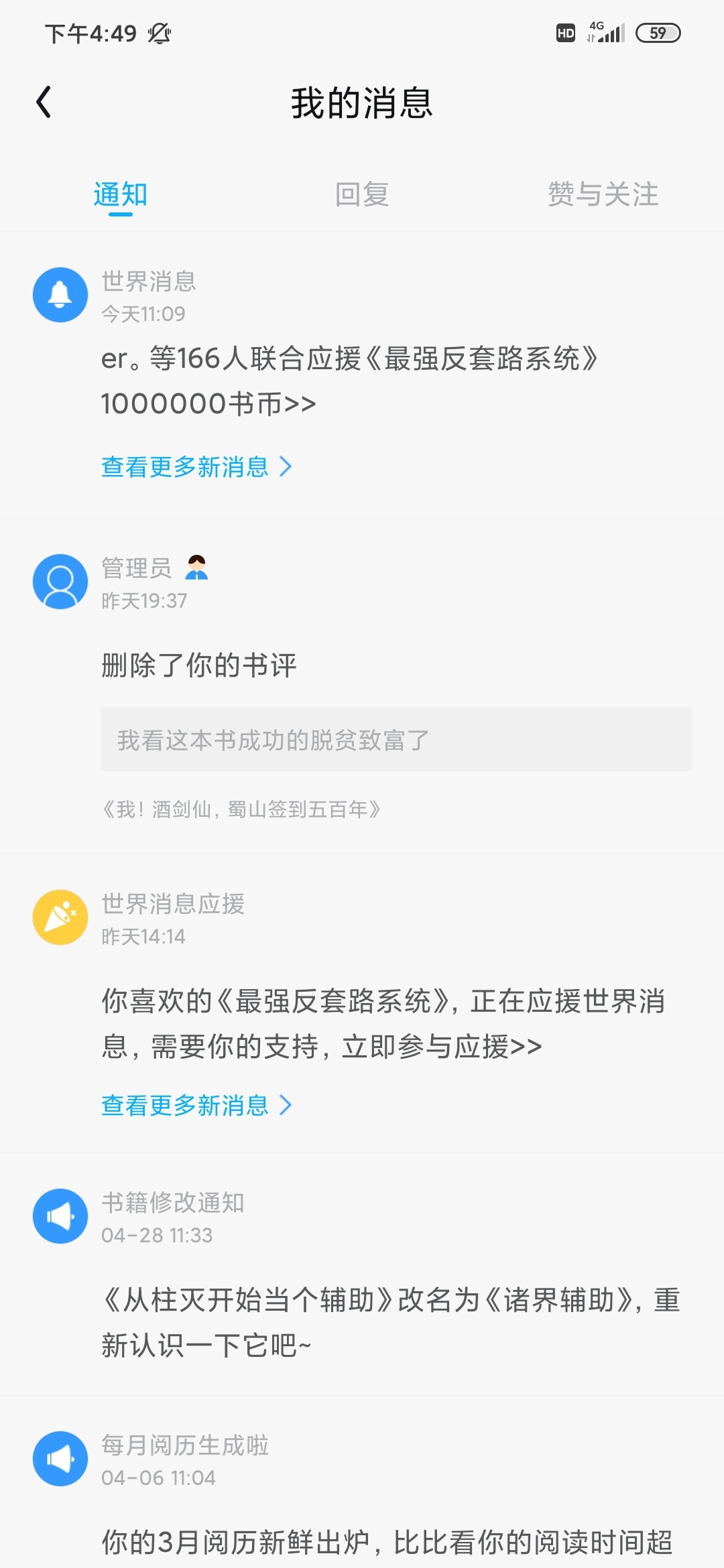Image resolution: width=724 pixels, height=1568 pixels.
Task: Open book 《我！酒剑仙，蜀山签到五百年》
Action: [x=241, y=809]
